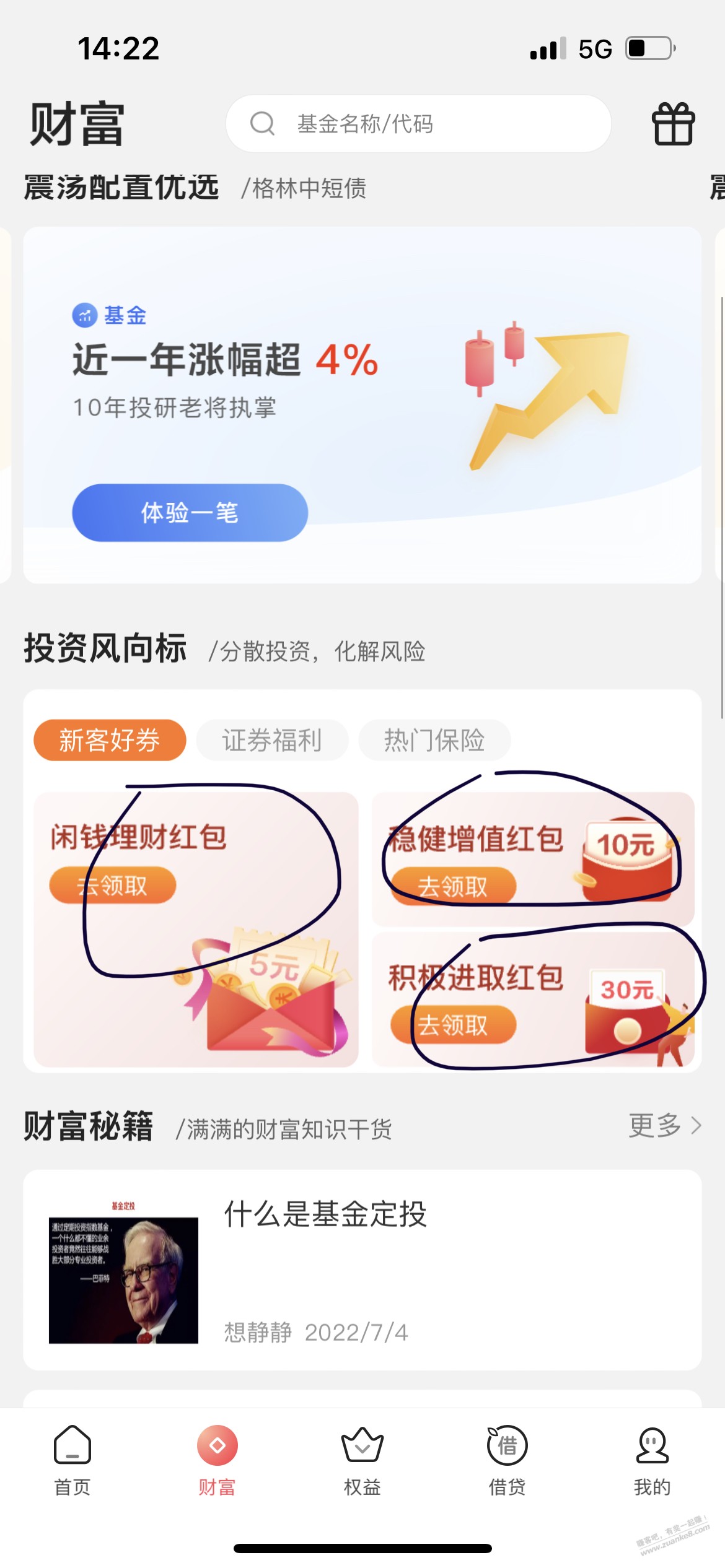Select the 财富 tab
This screenshot has height=1568, width=725.
(x=217, y=1461)
